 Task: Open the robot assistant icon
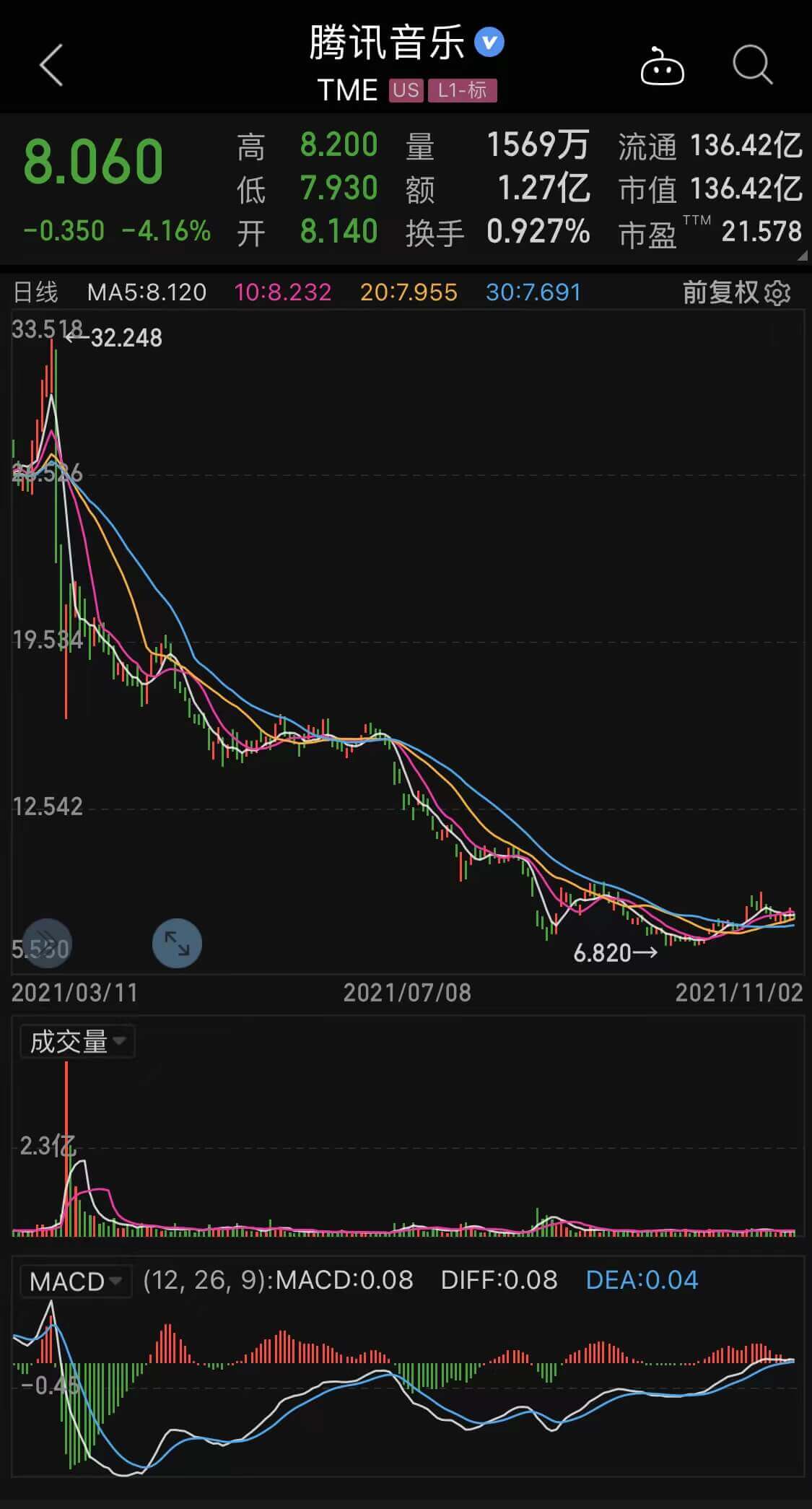(662, 67)
